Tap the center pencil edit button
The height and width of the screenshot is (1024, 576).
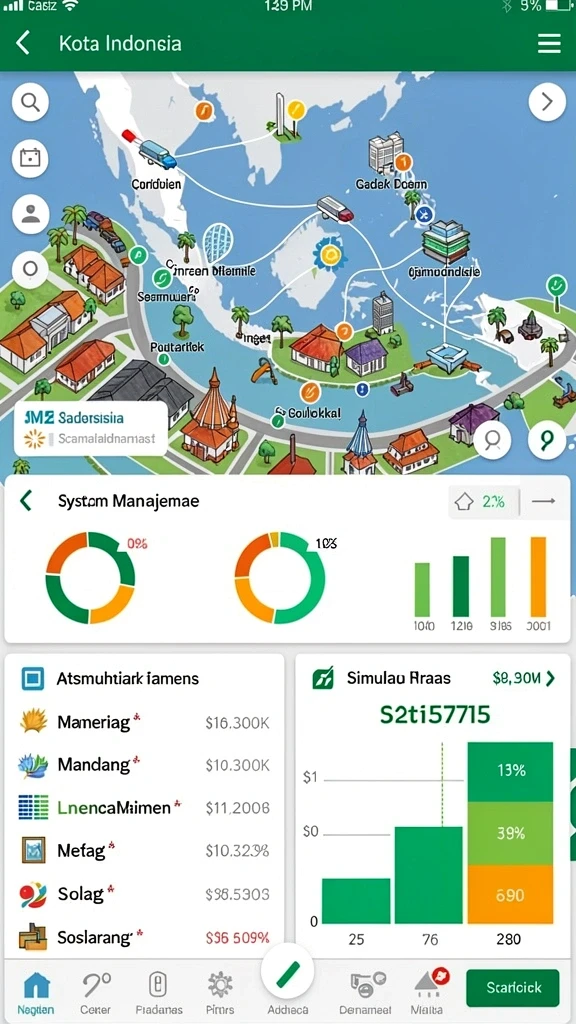287,975
